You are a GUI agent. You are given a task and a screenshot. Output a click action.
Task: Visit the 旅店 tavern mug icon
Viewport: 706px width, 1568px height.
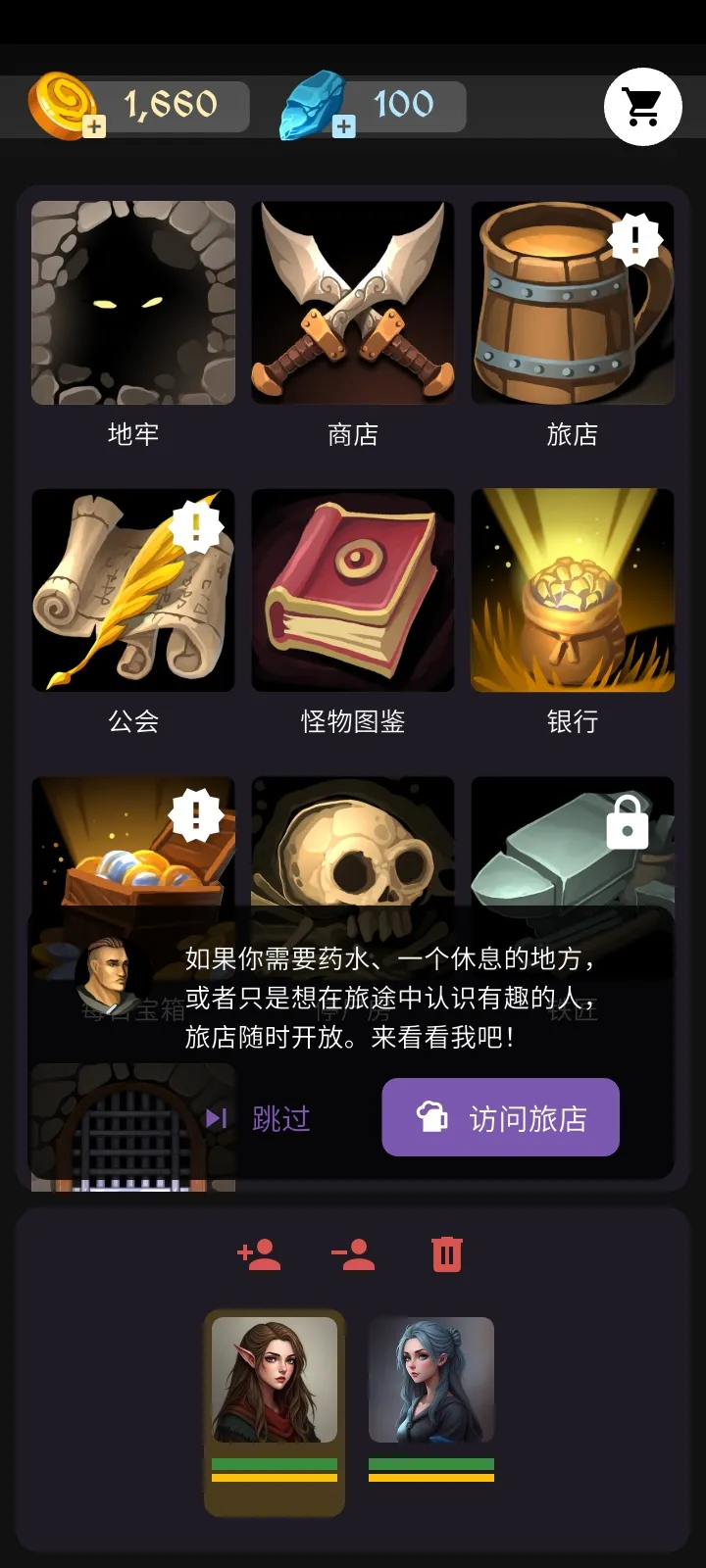(572, 304)
